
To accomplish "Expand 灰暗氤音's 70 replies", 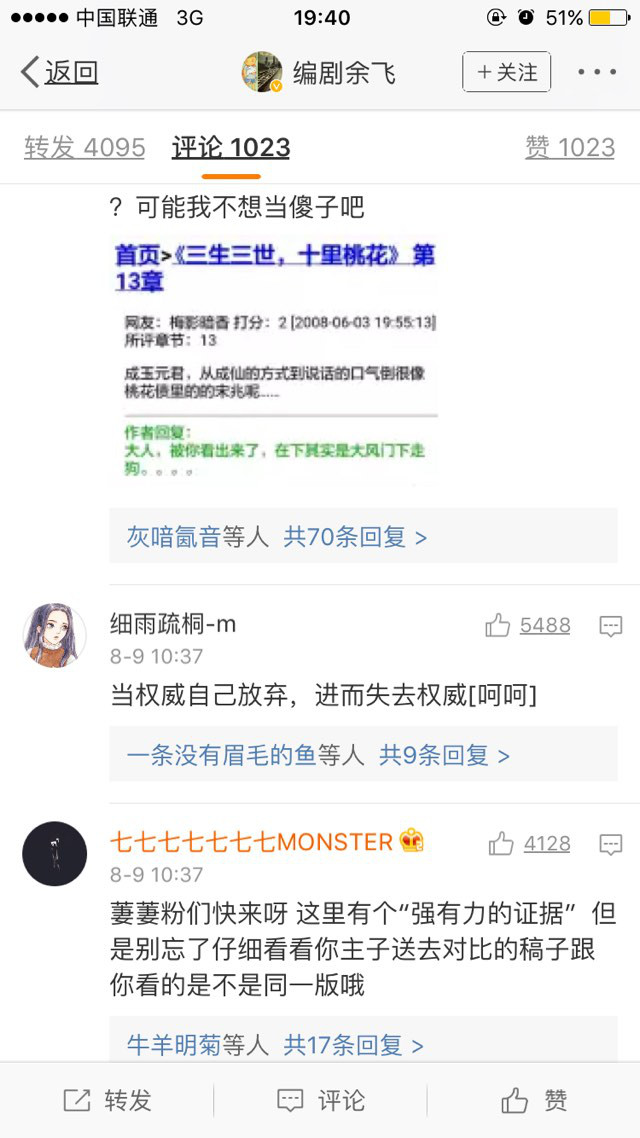I will (x=277, y=537).
